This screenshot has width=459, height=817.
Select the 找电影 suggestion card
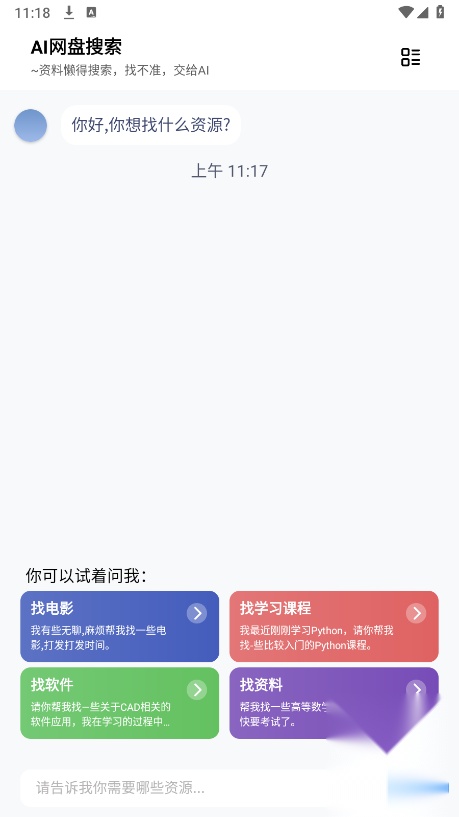tap(119, 626)
